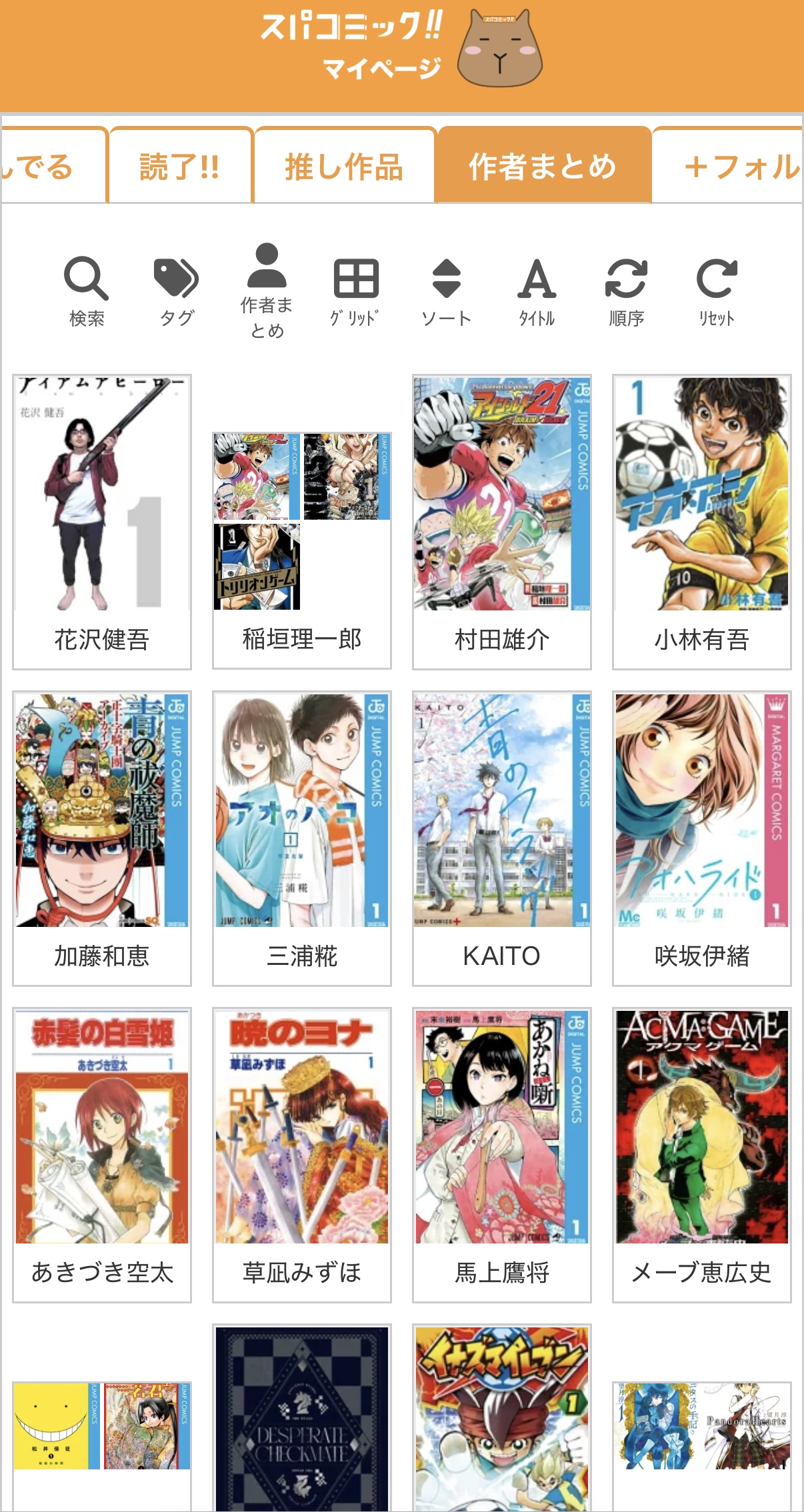Open author 小林有吾

702,522
